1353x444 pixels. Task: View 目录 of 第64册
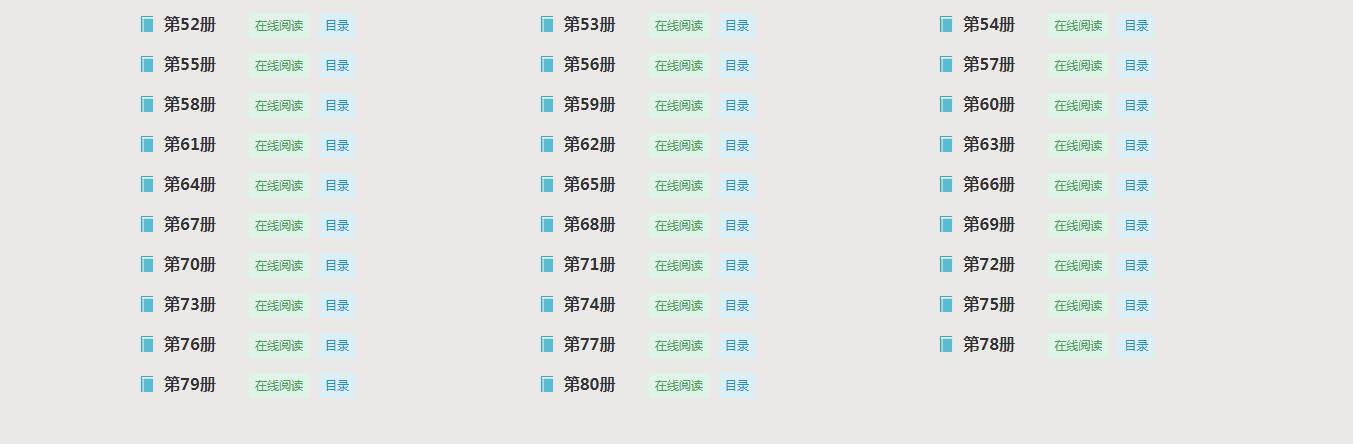(337, 186)
